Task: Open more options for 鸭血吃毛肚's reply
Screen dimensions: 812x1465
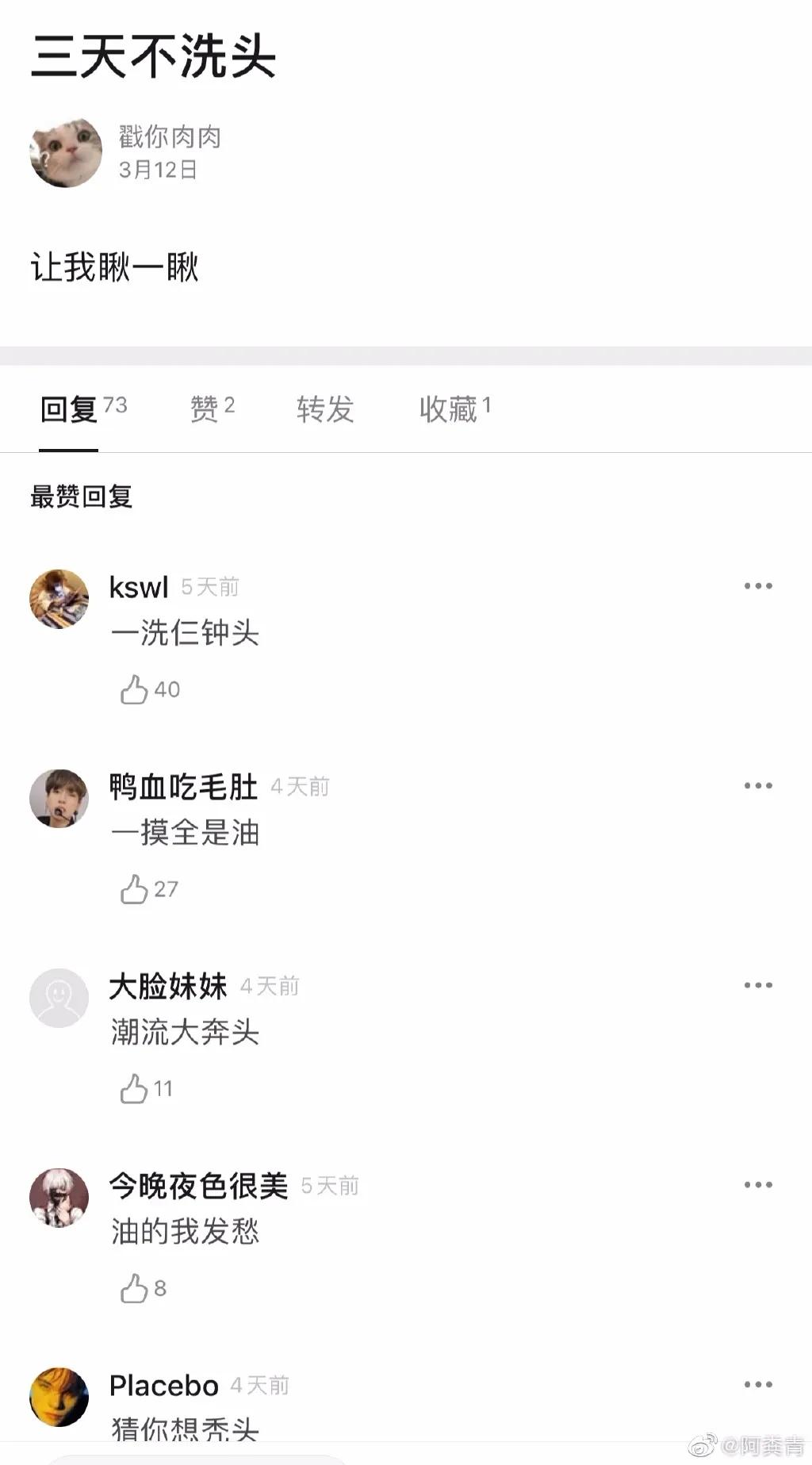Action: pyautogui.click(x=757, y=786)
